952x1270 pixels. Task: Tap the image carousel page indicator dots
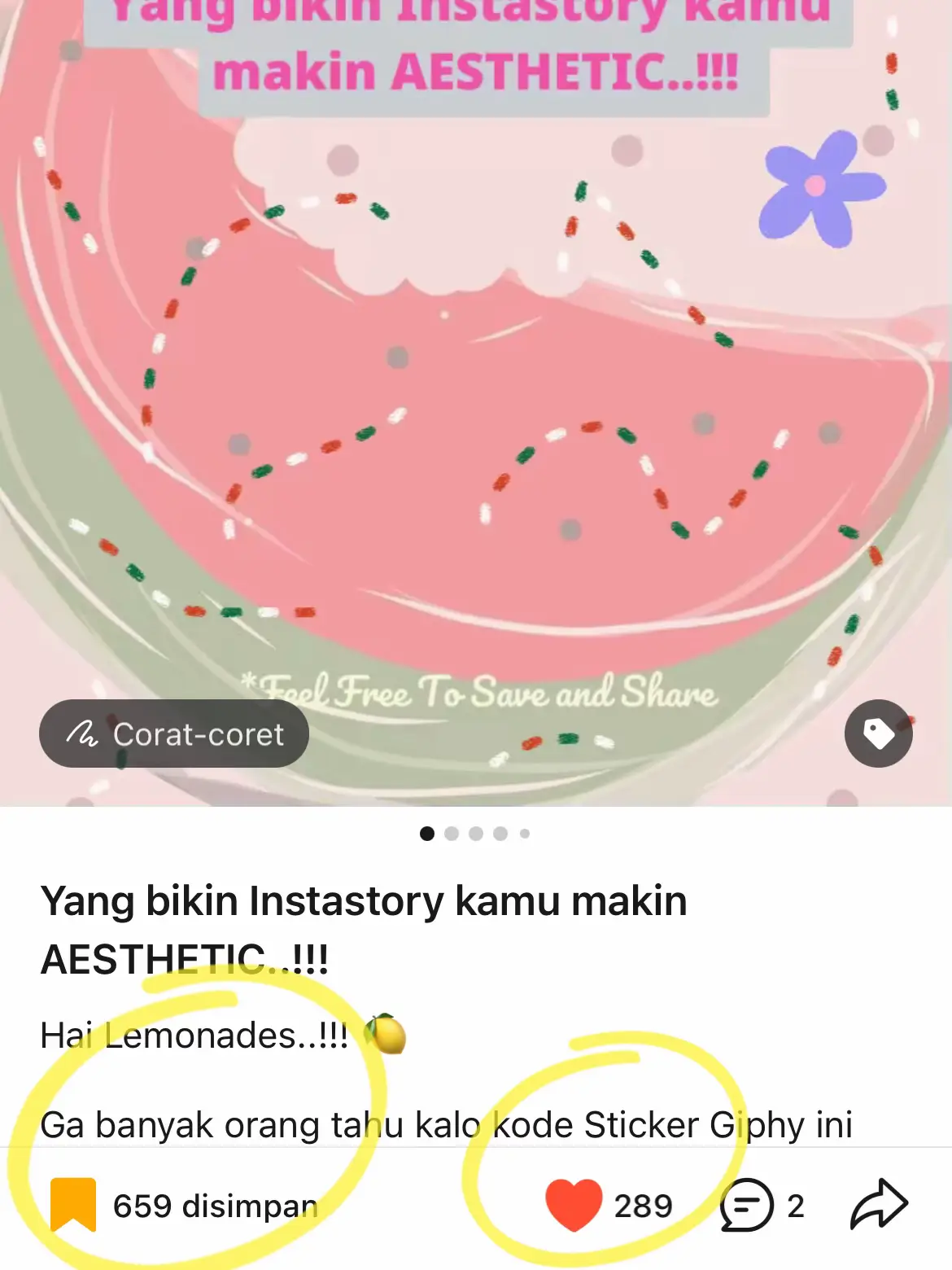click(476, 833)
